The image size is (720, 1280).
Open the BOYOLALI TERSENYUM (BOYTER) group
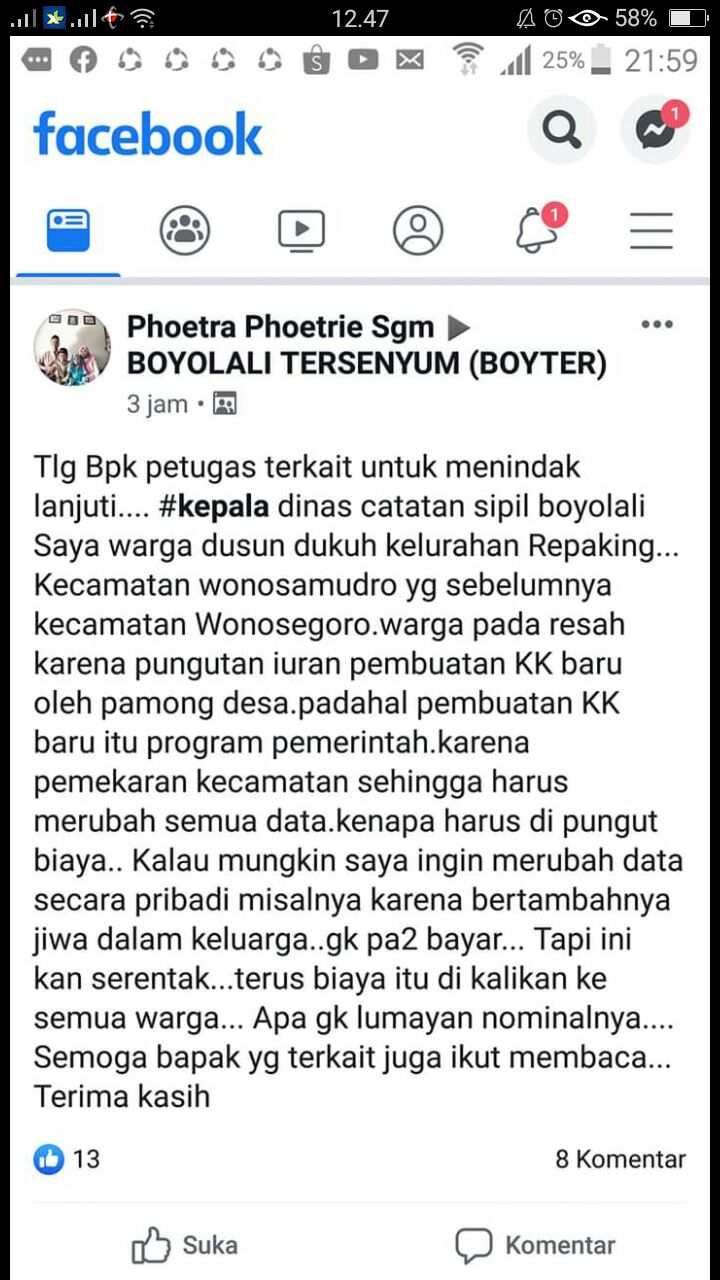tap(366, 364)
